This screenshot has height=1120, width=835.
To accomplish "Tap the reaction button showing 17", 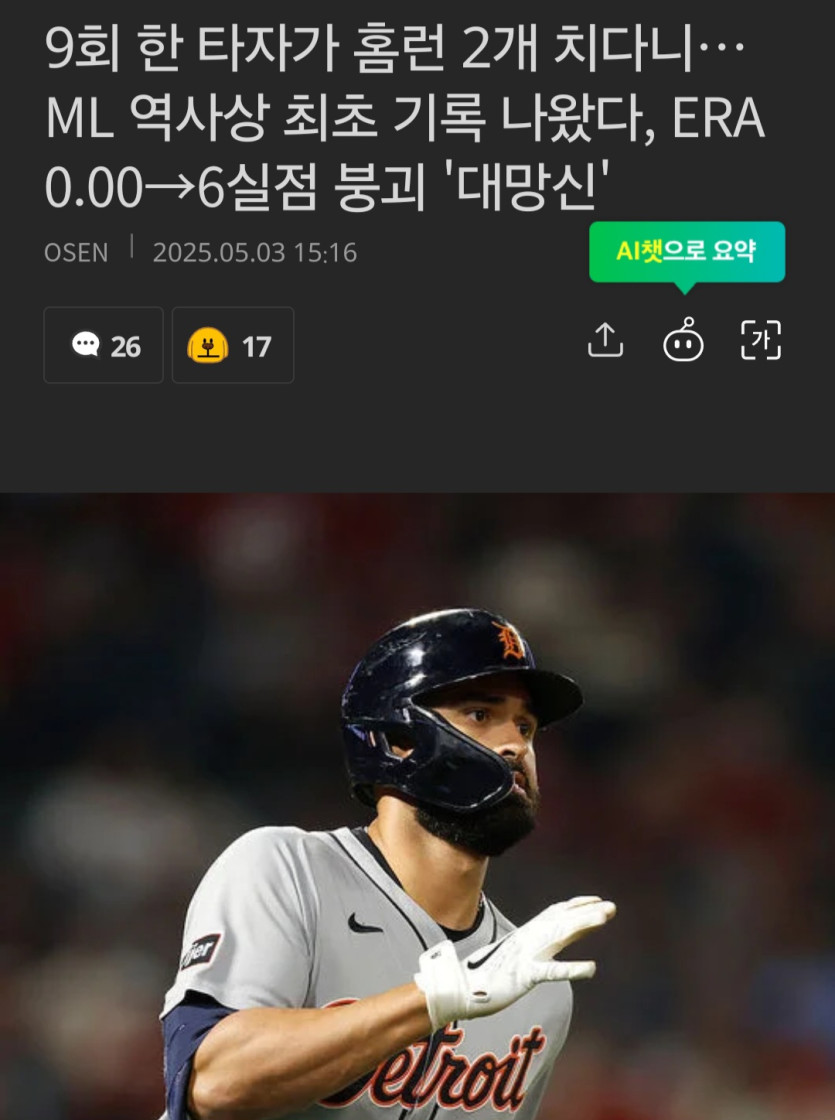I will 232,346.
